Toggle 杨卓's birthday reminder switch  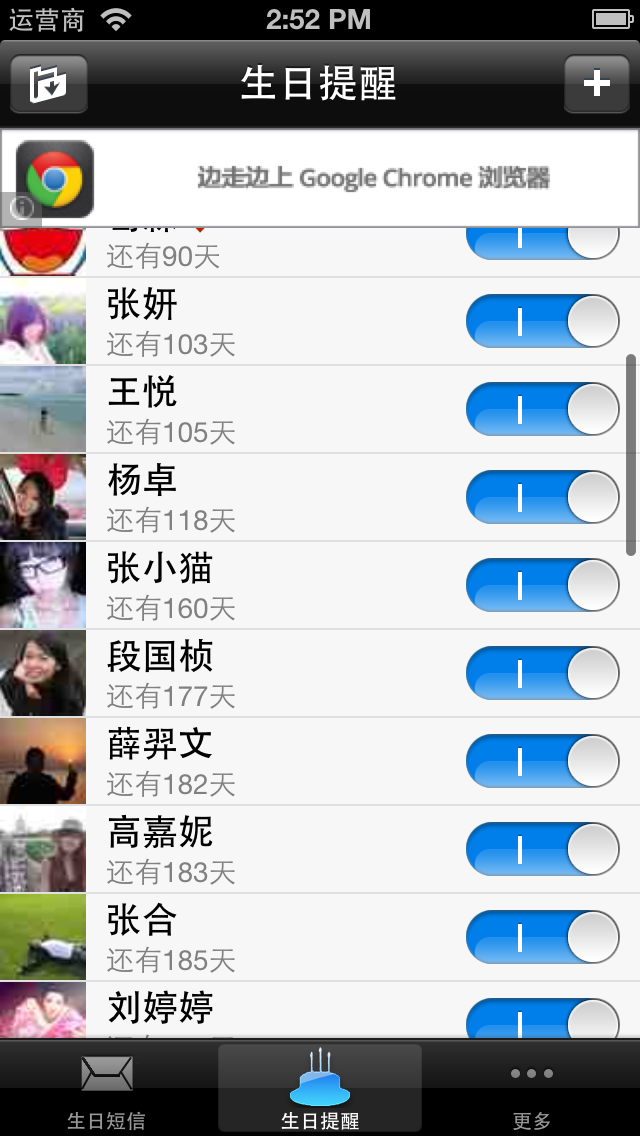point(543,497)
